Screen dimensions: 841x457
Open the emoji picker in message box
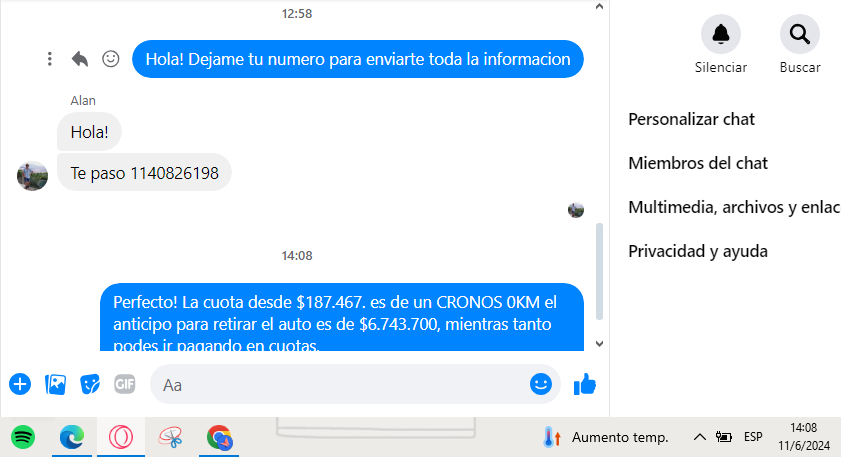(x=541, y=384)
